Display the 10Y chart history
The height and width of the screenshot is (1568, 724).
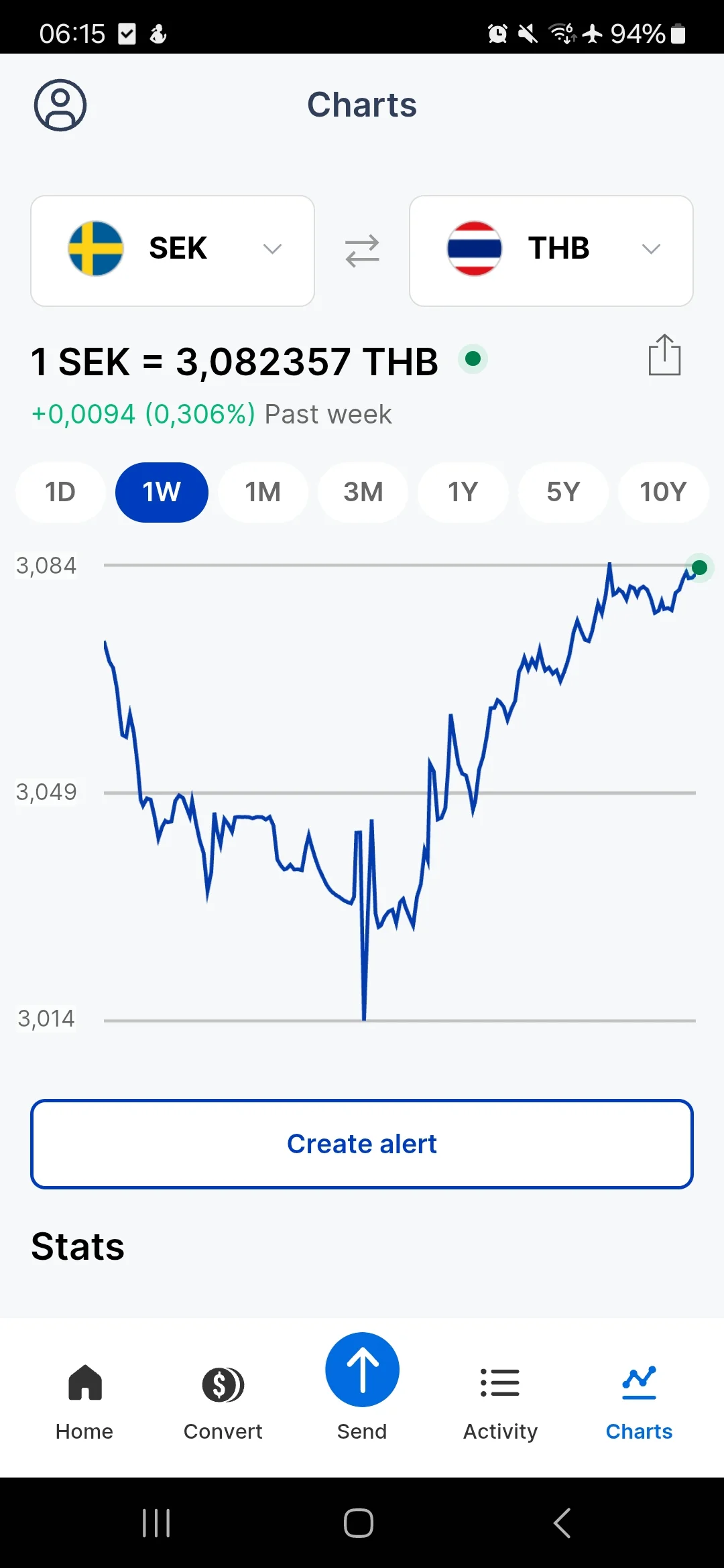663,493
